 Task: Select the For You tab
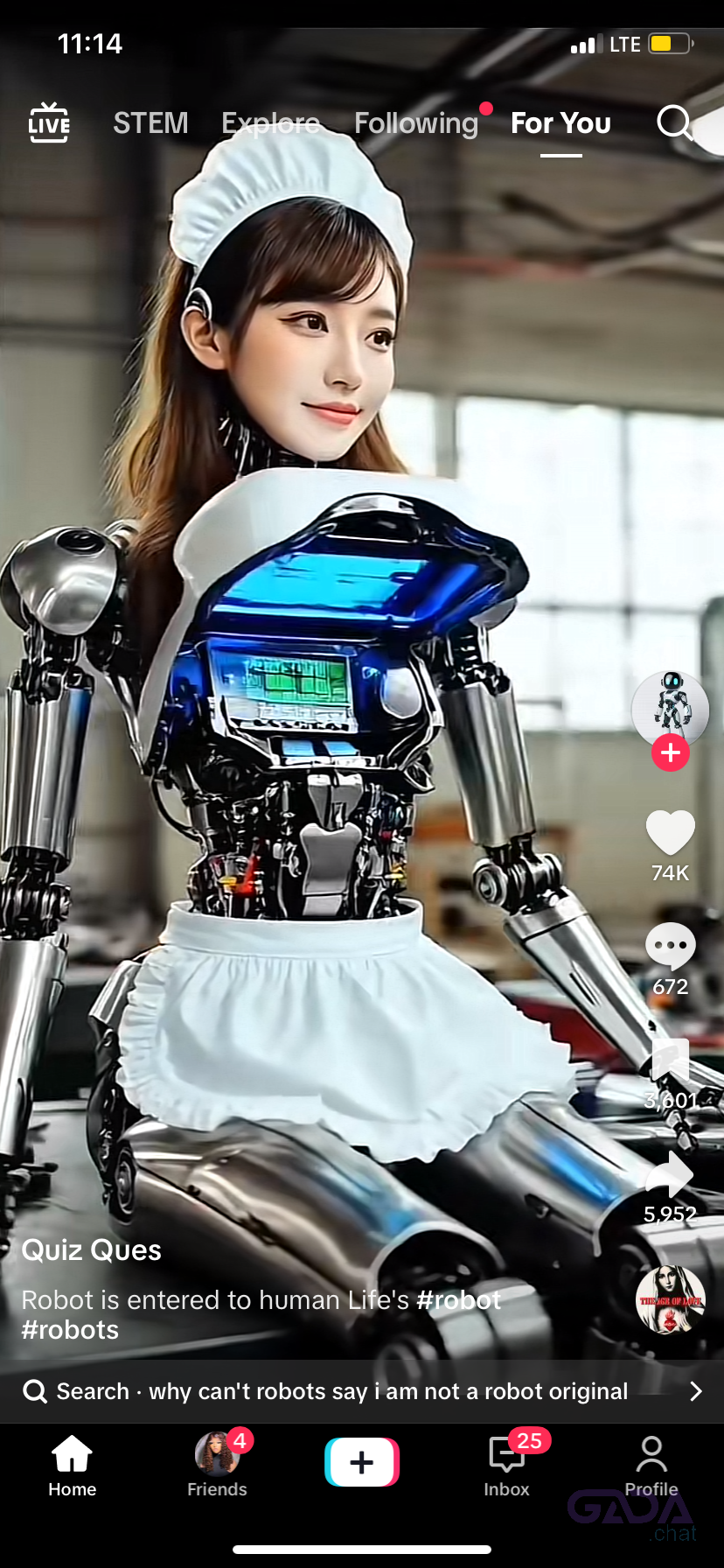pos(560,123)
